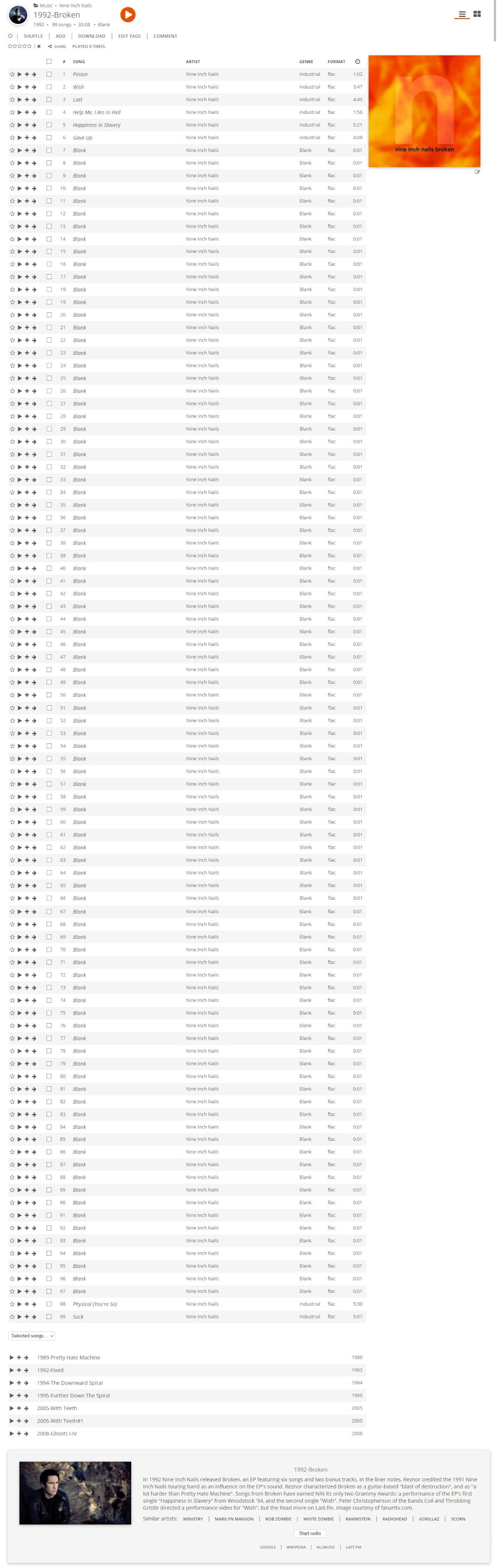Open the Selected songs dropdown
This screenshot has width=497, height=1568.
coord(32,1335)
